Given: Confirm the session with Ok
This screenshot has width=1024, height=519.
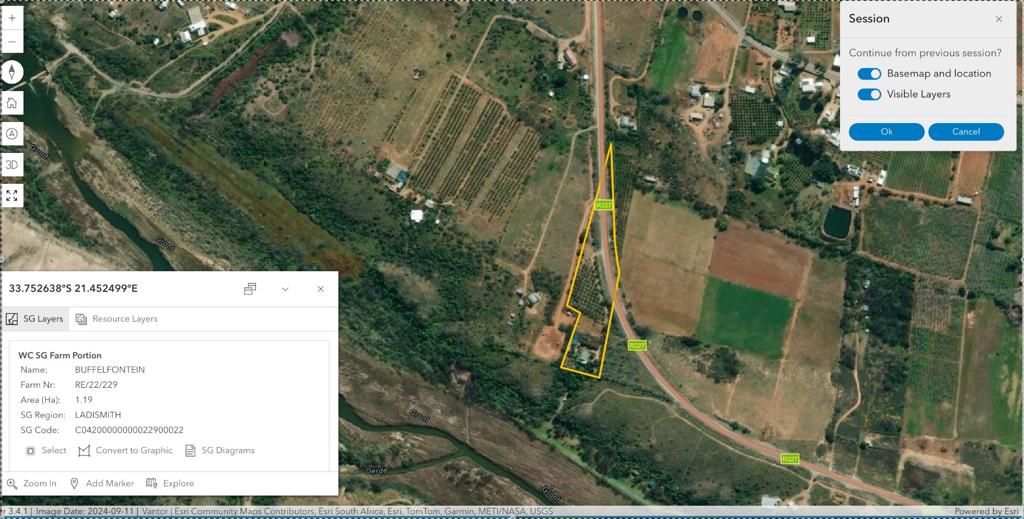Looking at the screenshot, I should (886, 132).
